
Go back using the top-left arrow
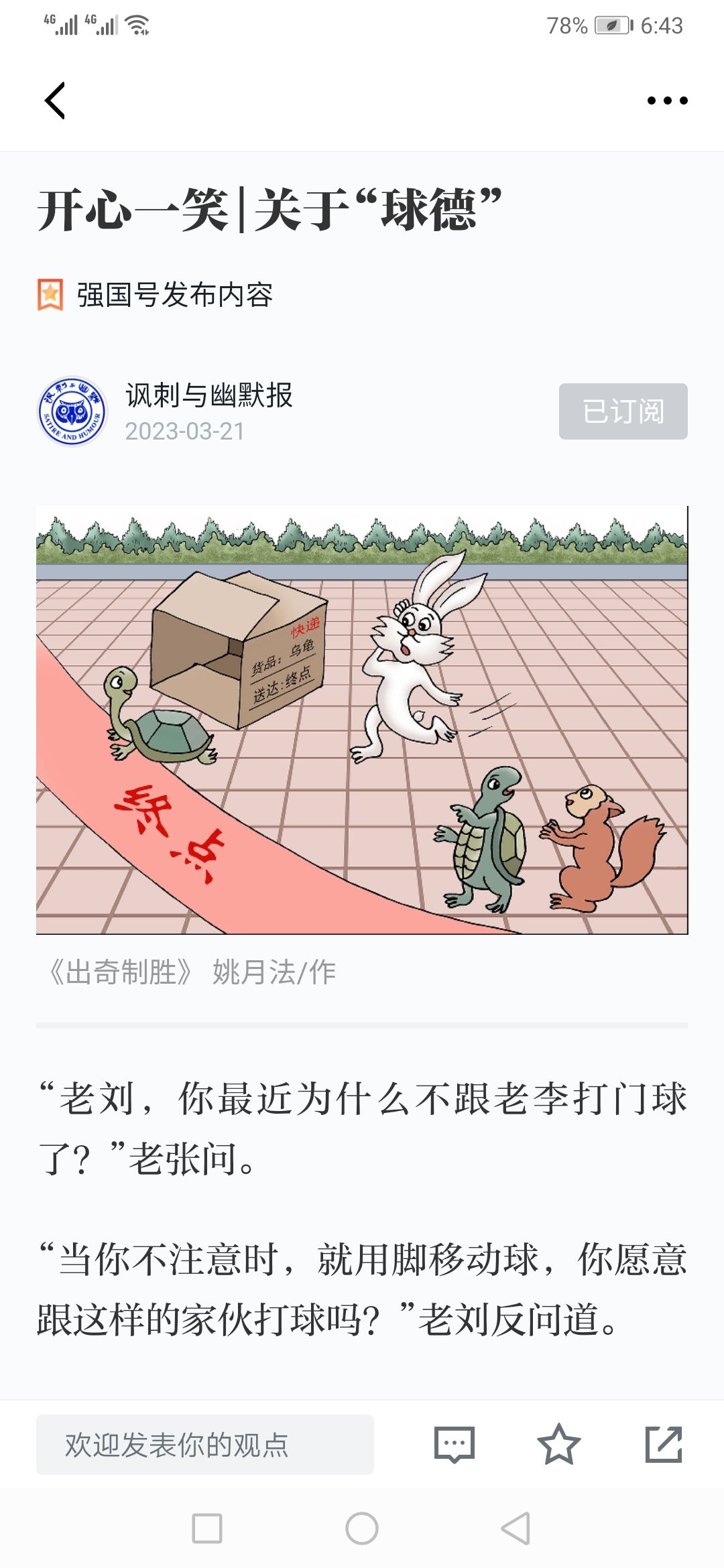click(55, 101)
